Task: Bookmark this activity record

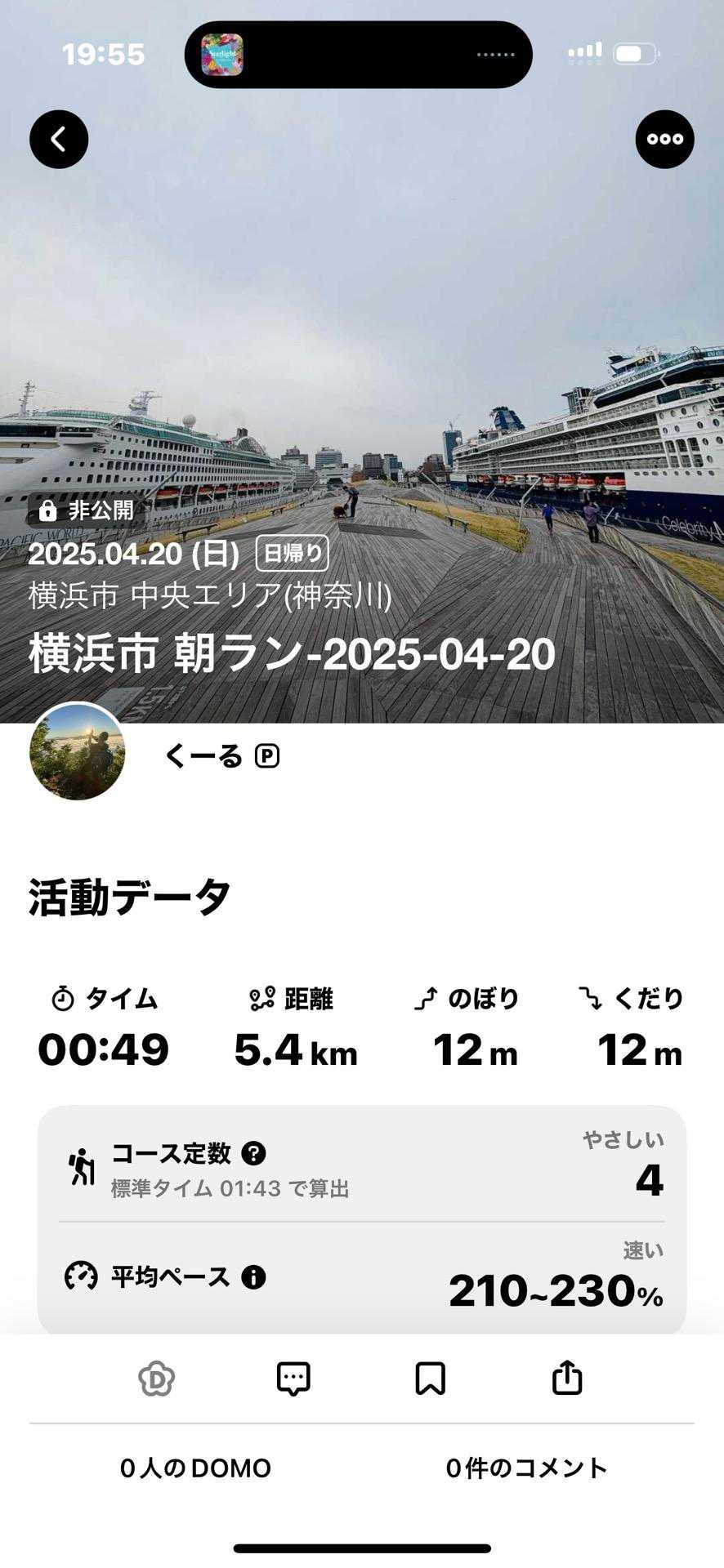Action: (430, 1379)
